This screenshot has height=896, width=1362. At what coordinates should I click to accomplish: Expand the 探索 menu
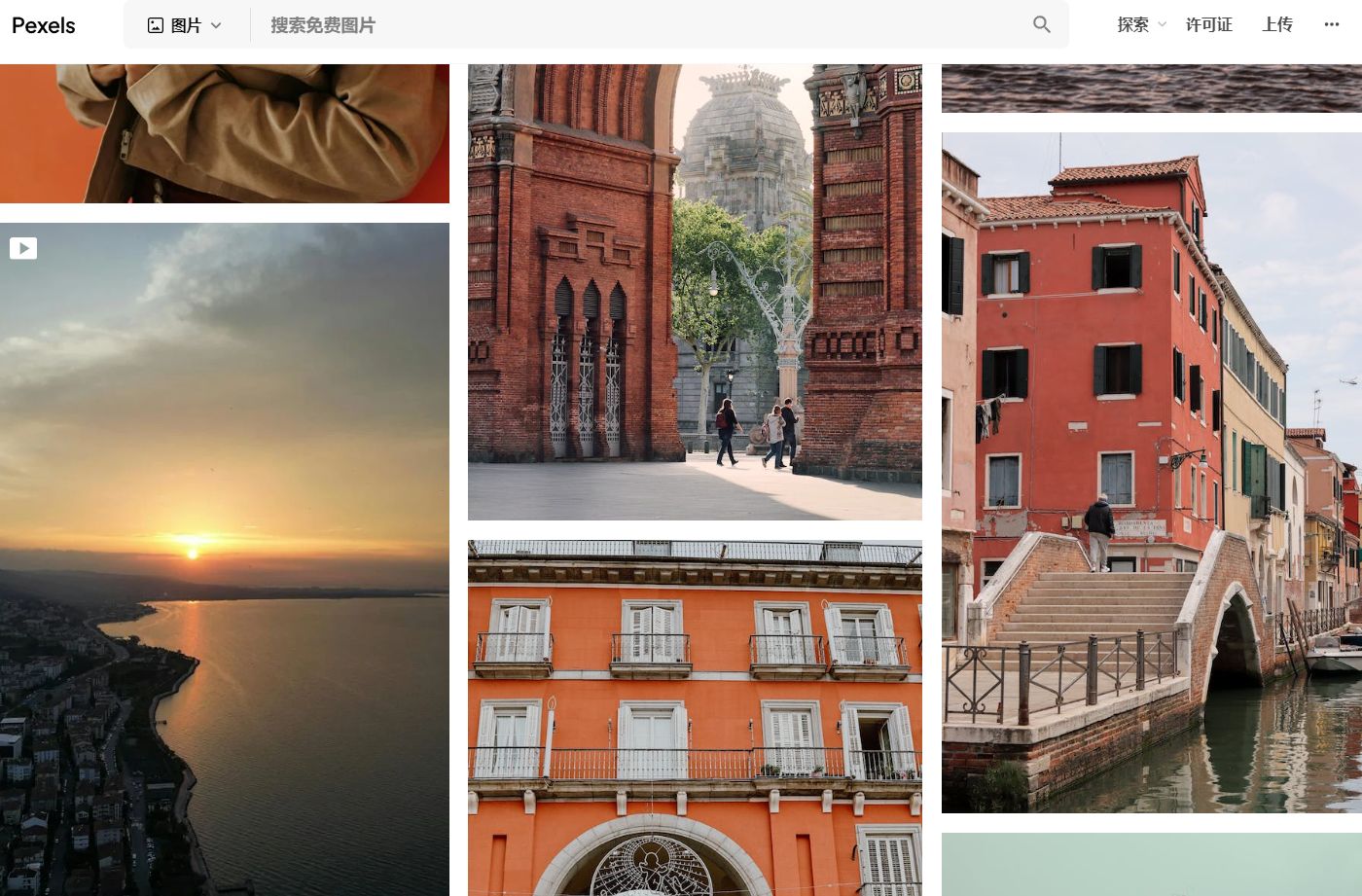pyautogui.click(x=1140, y=25)
